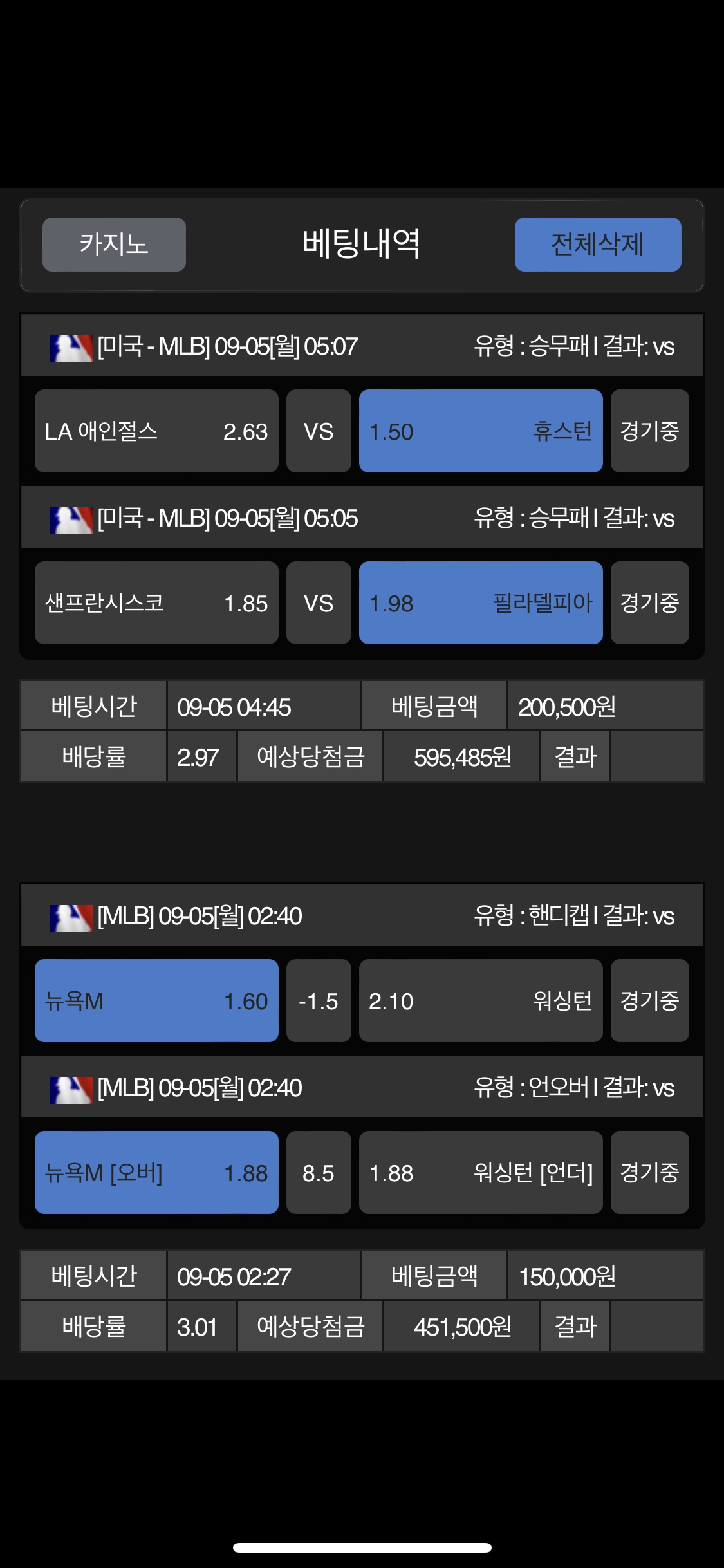The image size is (724, 1568).
Task: Select the 휴스턴 1.50 bet cell
Action: pyautogui.click(x=481, y=431)
